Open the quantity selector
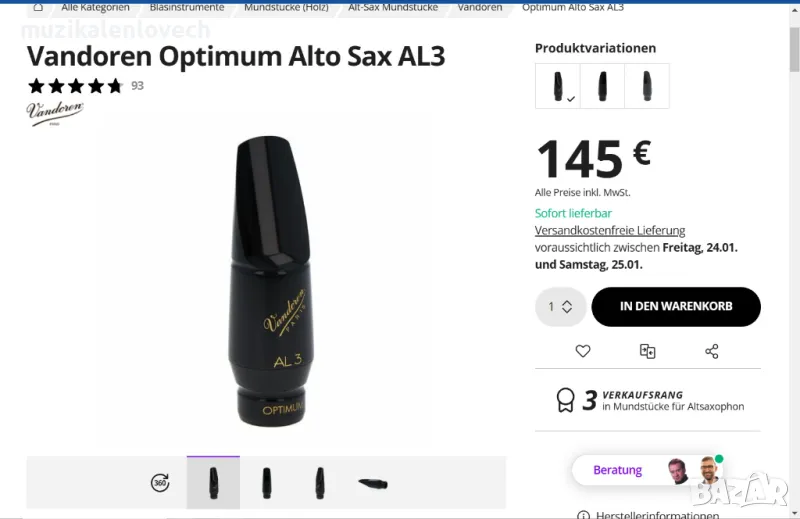The image size is (800, 519). [x=560, y=307]
